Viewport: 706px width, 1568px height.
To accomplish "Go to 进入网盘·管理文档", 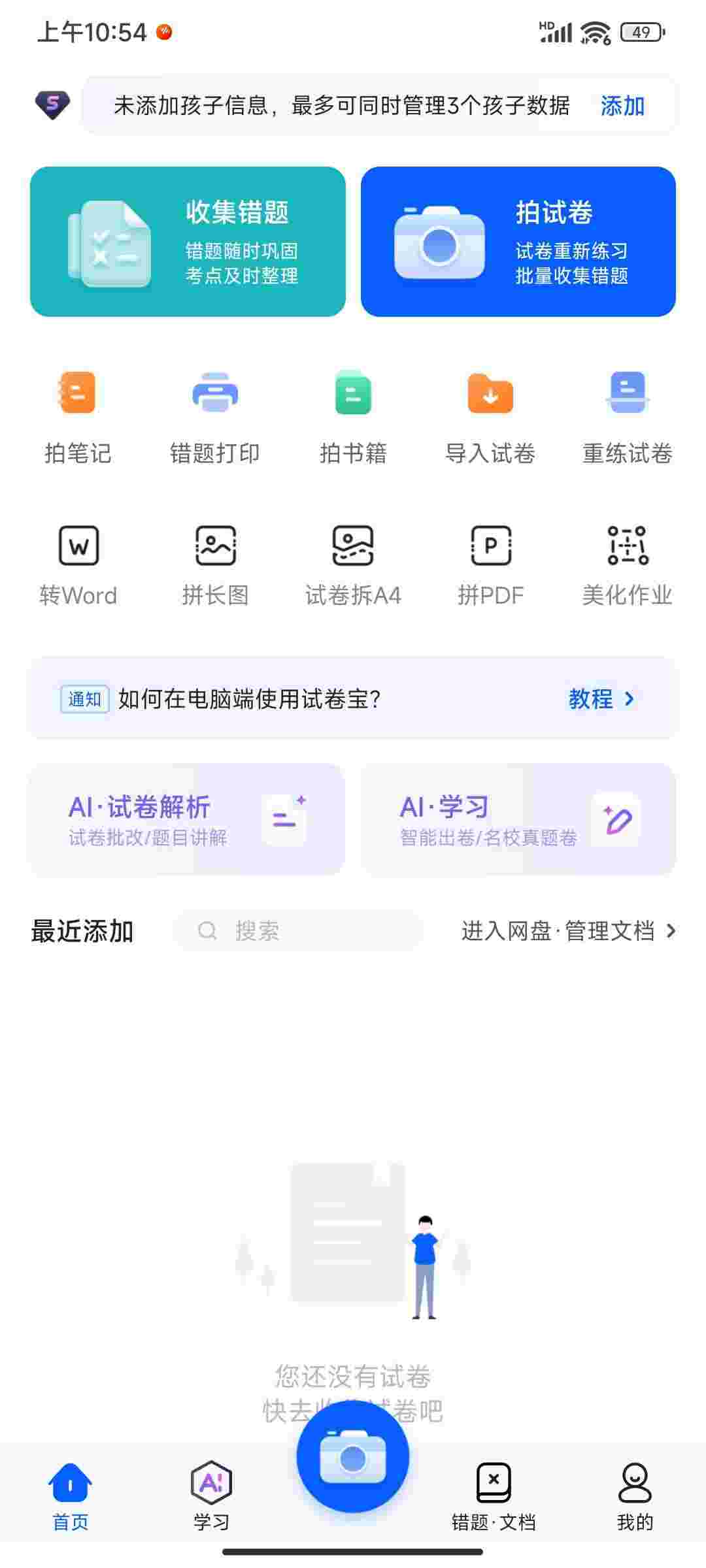I will pyautogui.click(x=567, y=931).
